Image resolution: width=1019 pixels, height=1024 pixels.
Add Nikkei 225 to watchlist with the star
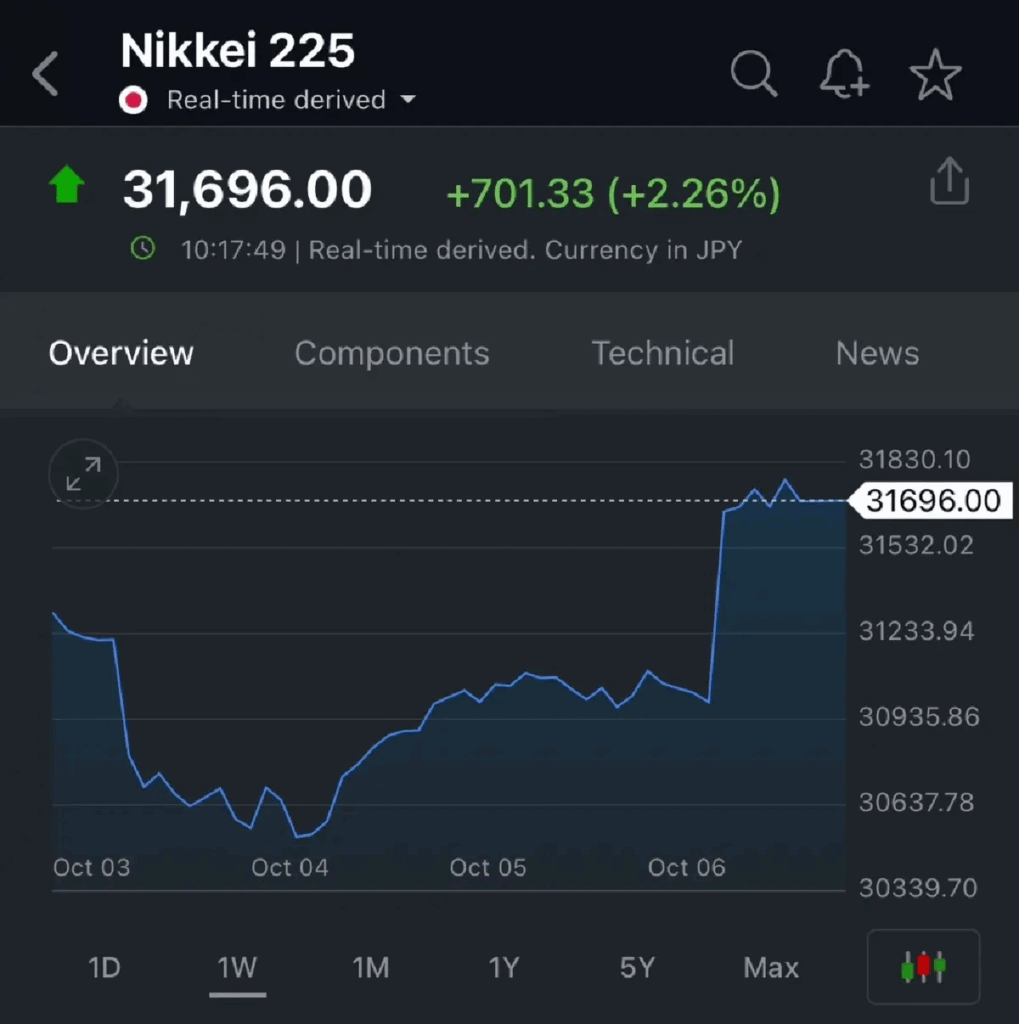tap(935, 75)
